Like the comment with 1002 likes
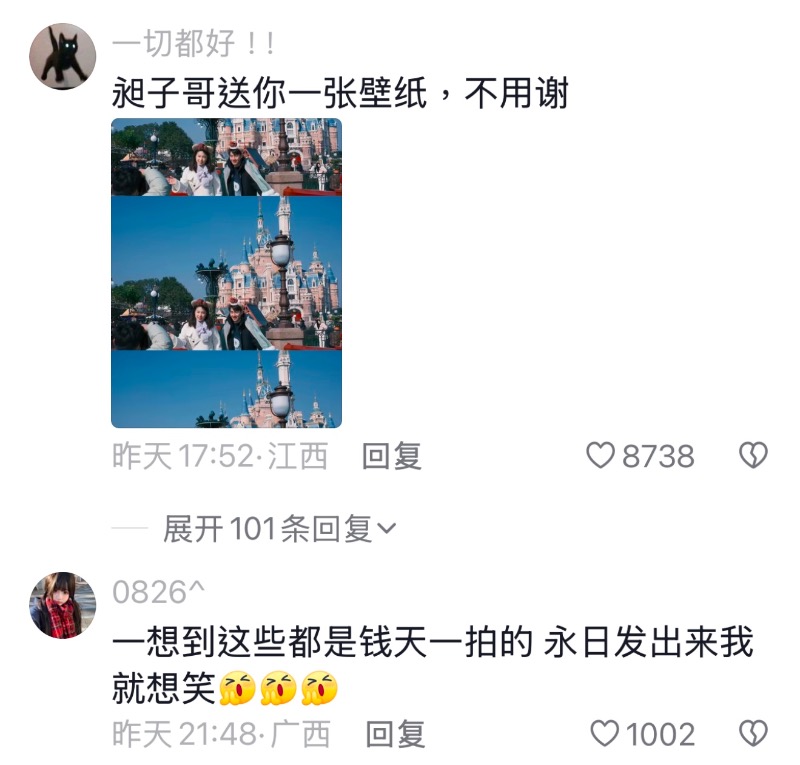Image resolution: width=800 pixels, height=765 pixels. (605, 735)
